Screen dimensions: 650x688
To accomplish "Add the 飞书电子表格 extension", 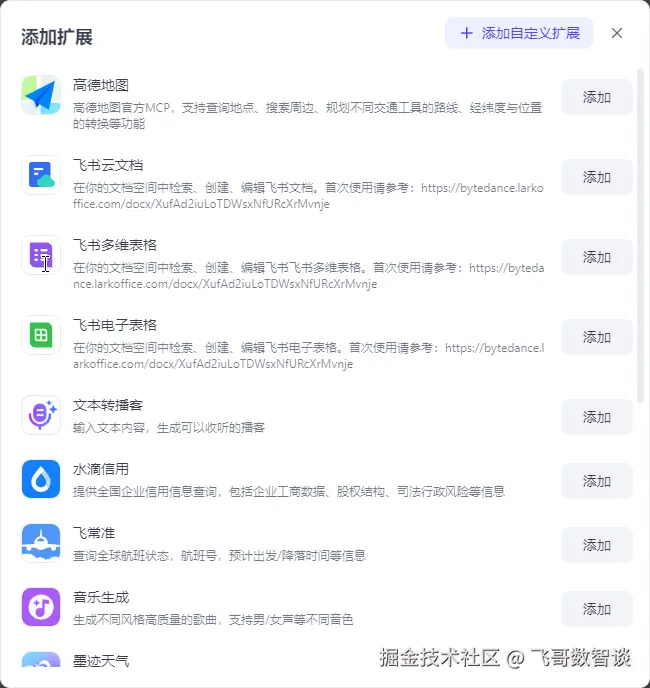I will 596,337.
